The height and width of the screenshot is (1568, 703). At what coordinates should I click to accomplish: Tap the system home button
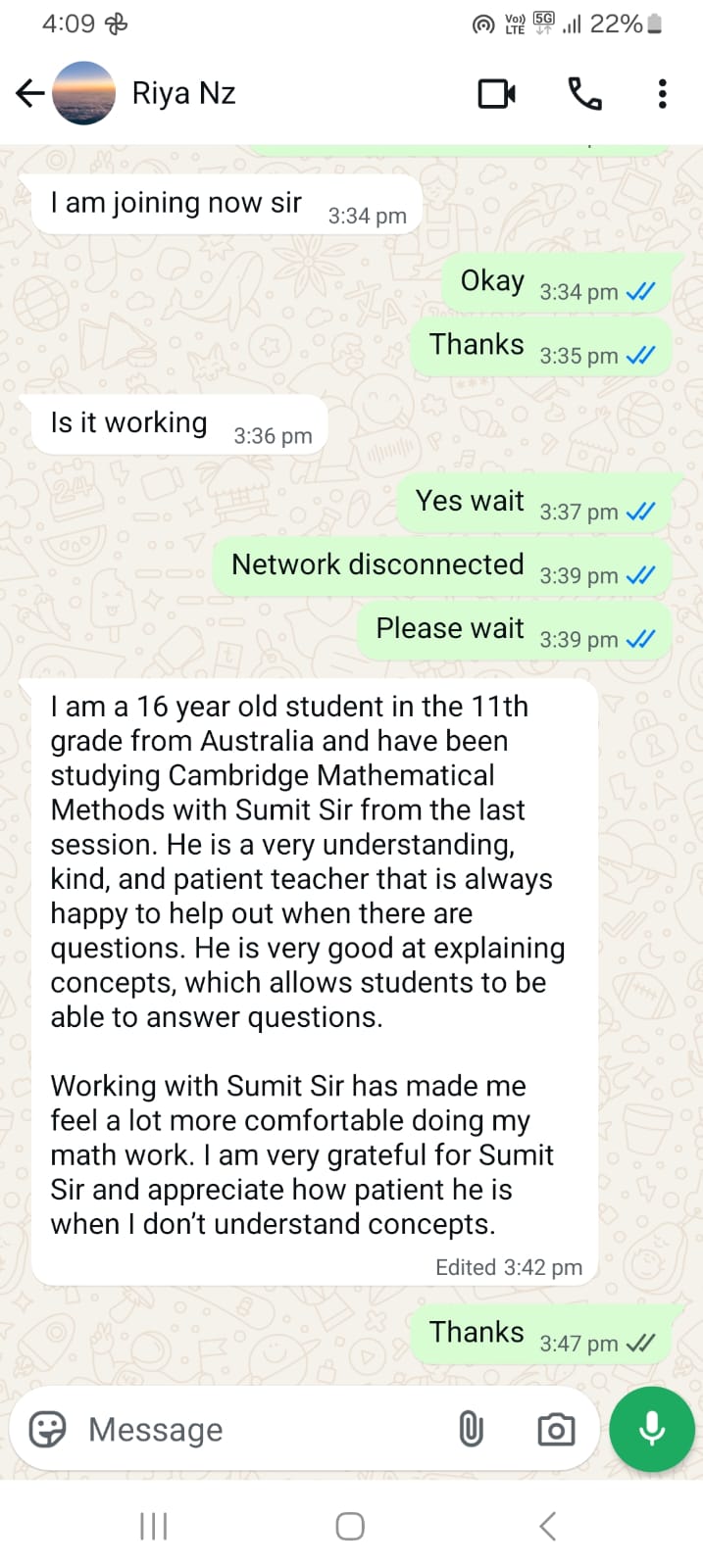pos(350,1526)
